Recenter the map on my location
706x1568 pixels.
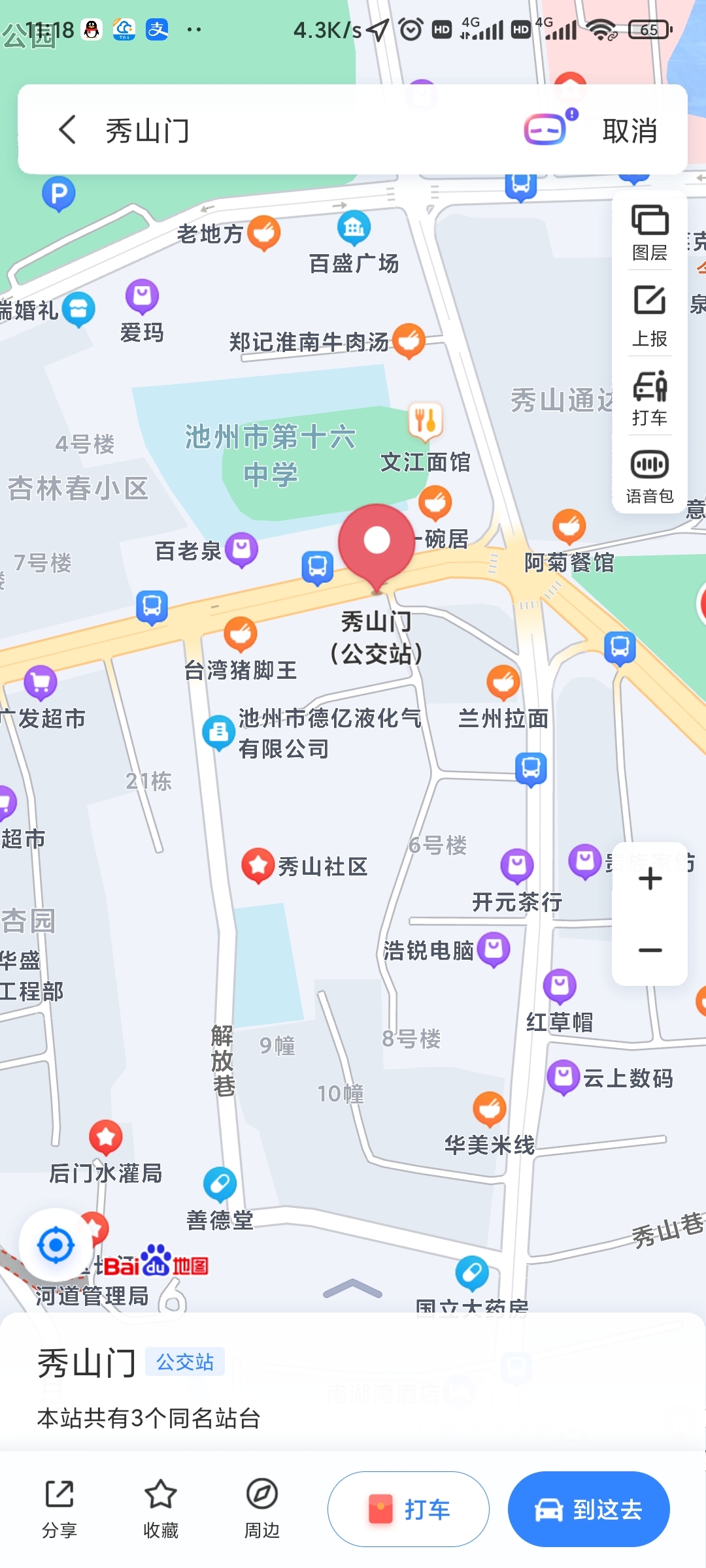[x=56, y=1245]
